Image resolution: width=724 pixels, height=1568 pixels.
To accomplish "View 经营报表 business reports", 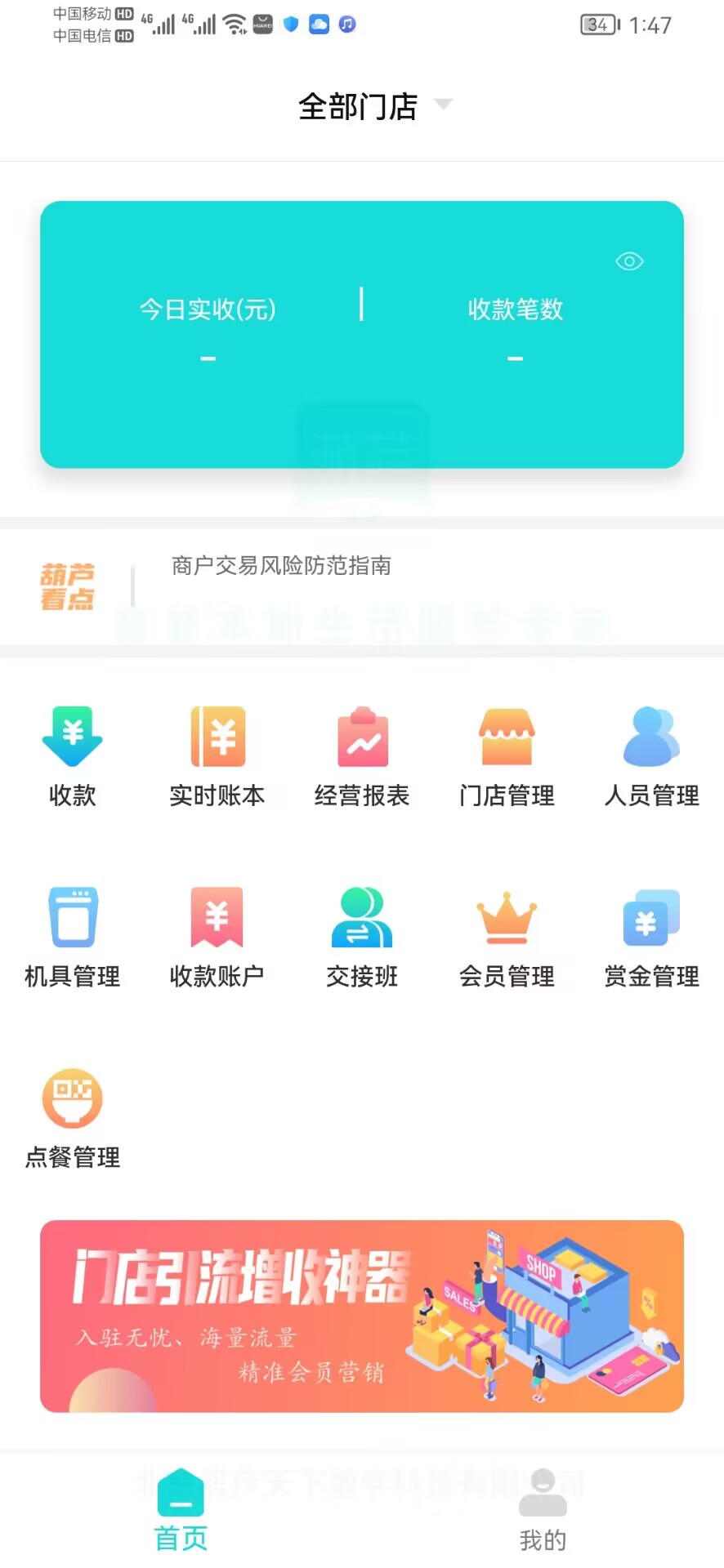I will [x=362, y=756].
